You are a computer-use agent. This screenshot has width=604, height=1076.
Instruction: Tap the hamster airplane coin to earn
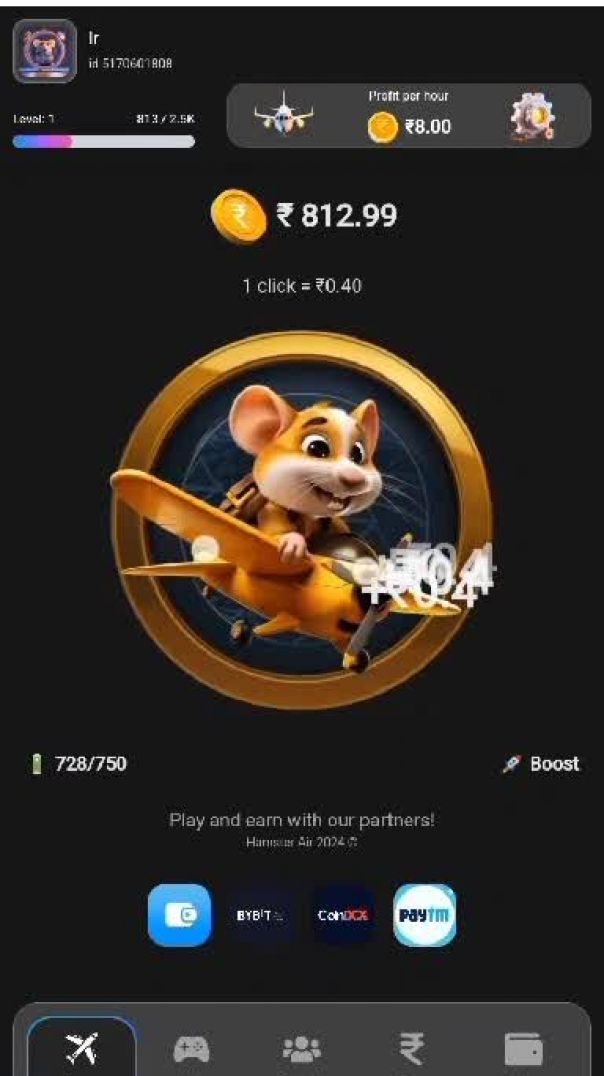[301, 520]
